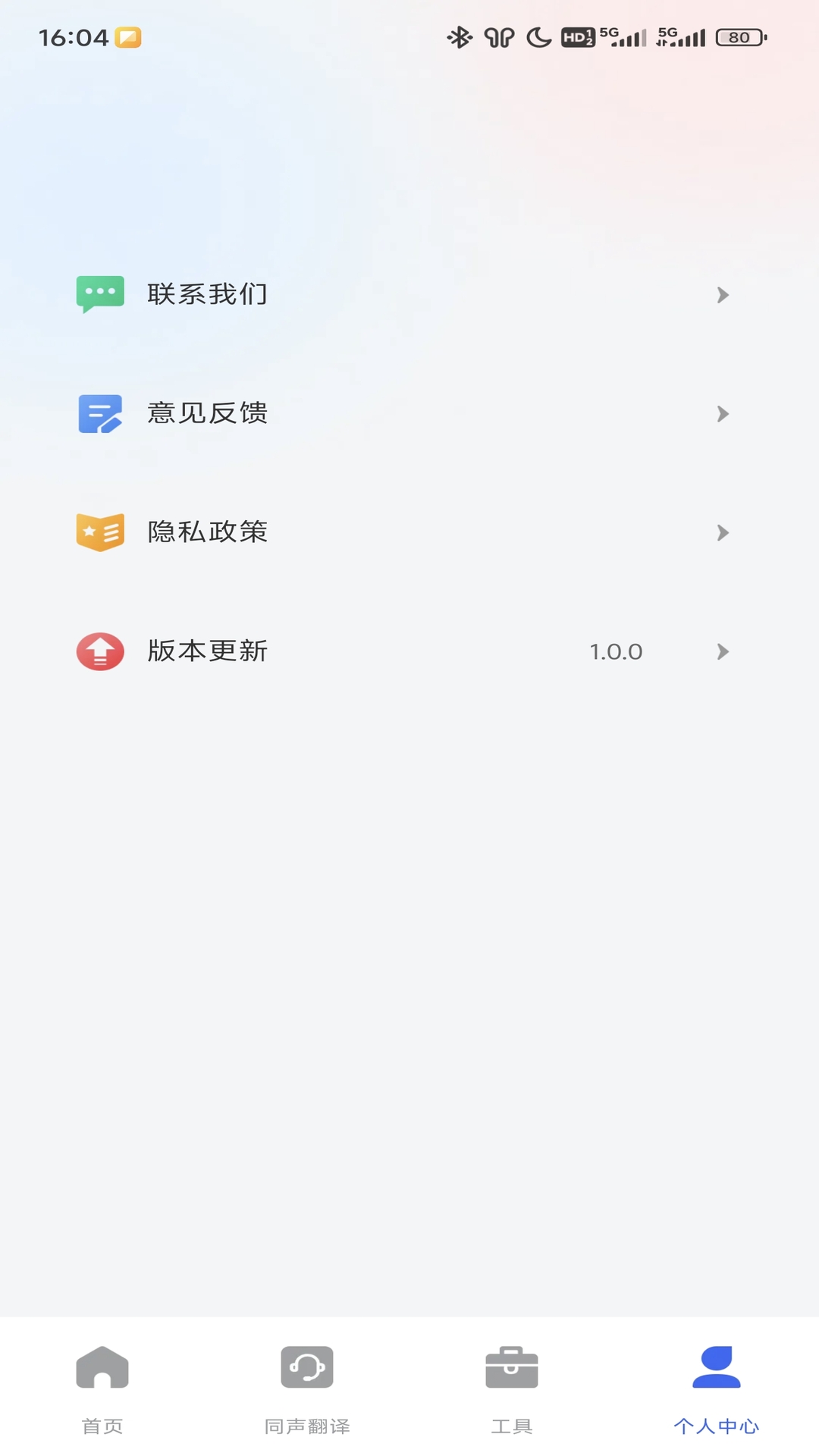Expand the 联系我们 row chevron

[723, 295]
